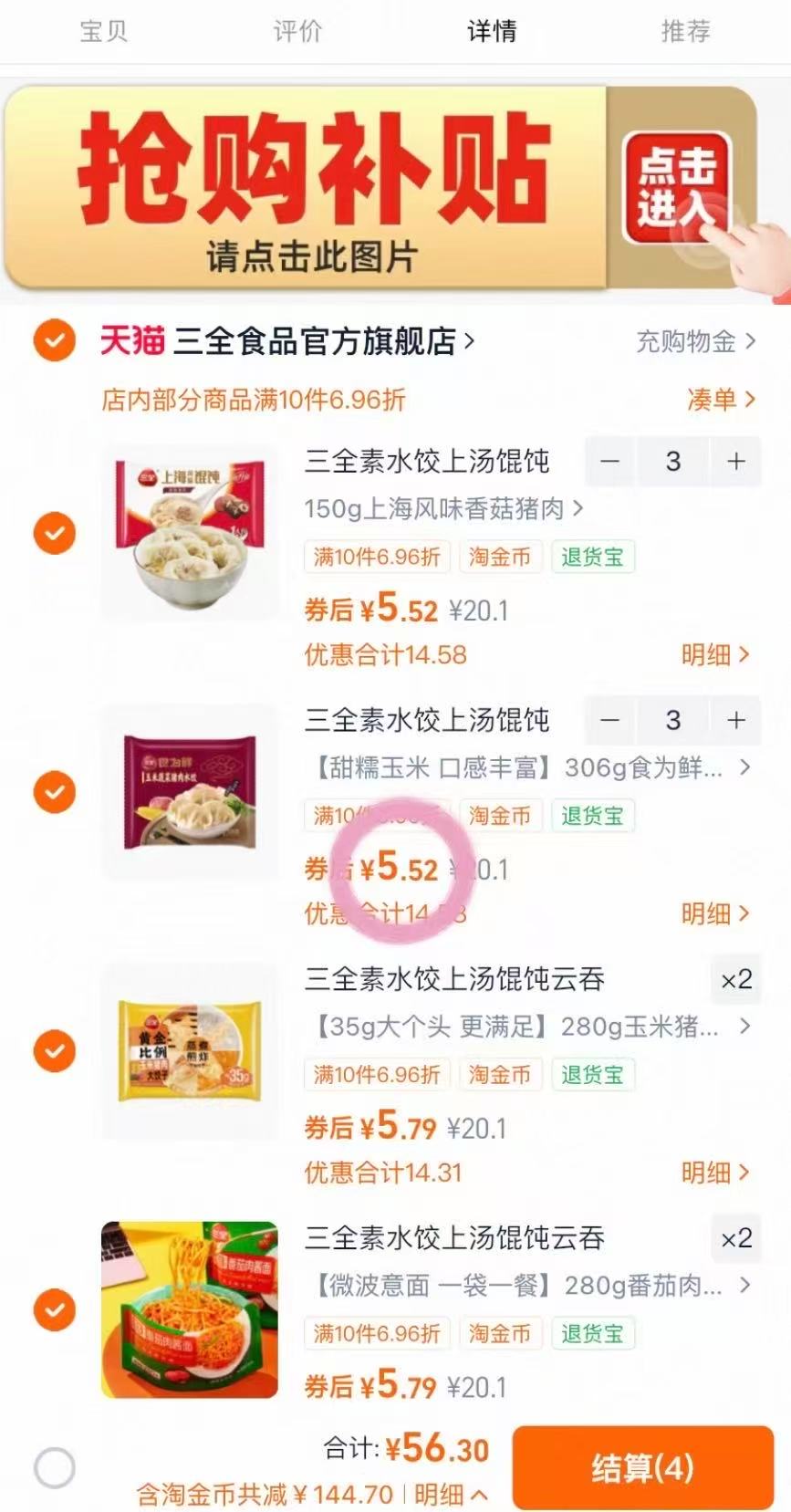
Task: Click the 退货宝 tag on the first item
Action: tap(593, 558)
